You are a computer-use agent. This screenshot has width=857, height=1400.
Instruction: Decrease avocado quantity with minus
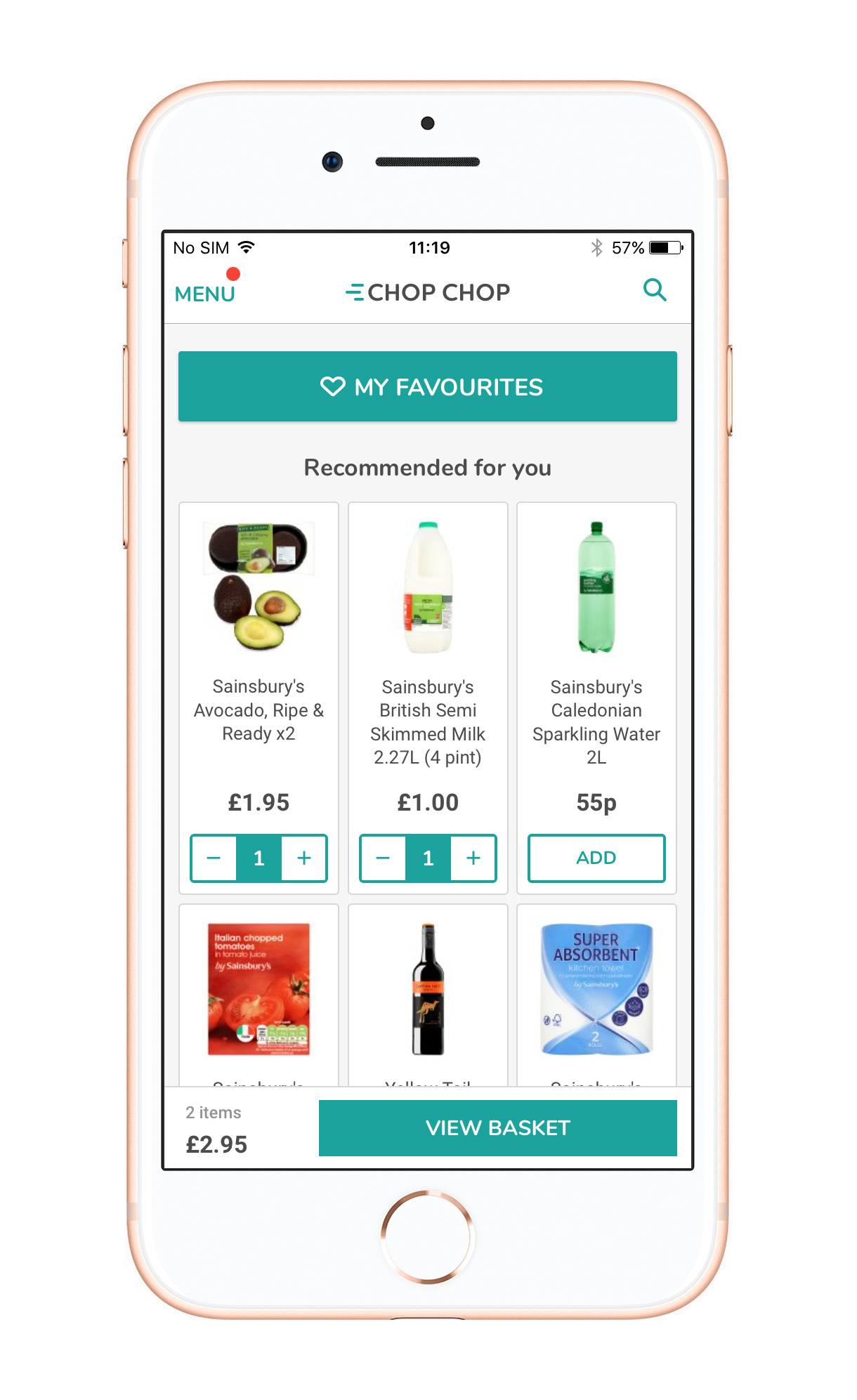tap(214, 858)
